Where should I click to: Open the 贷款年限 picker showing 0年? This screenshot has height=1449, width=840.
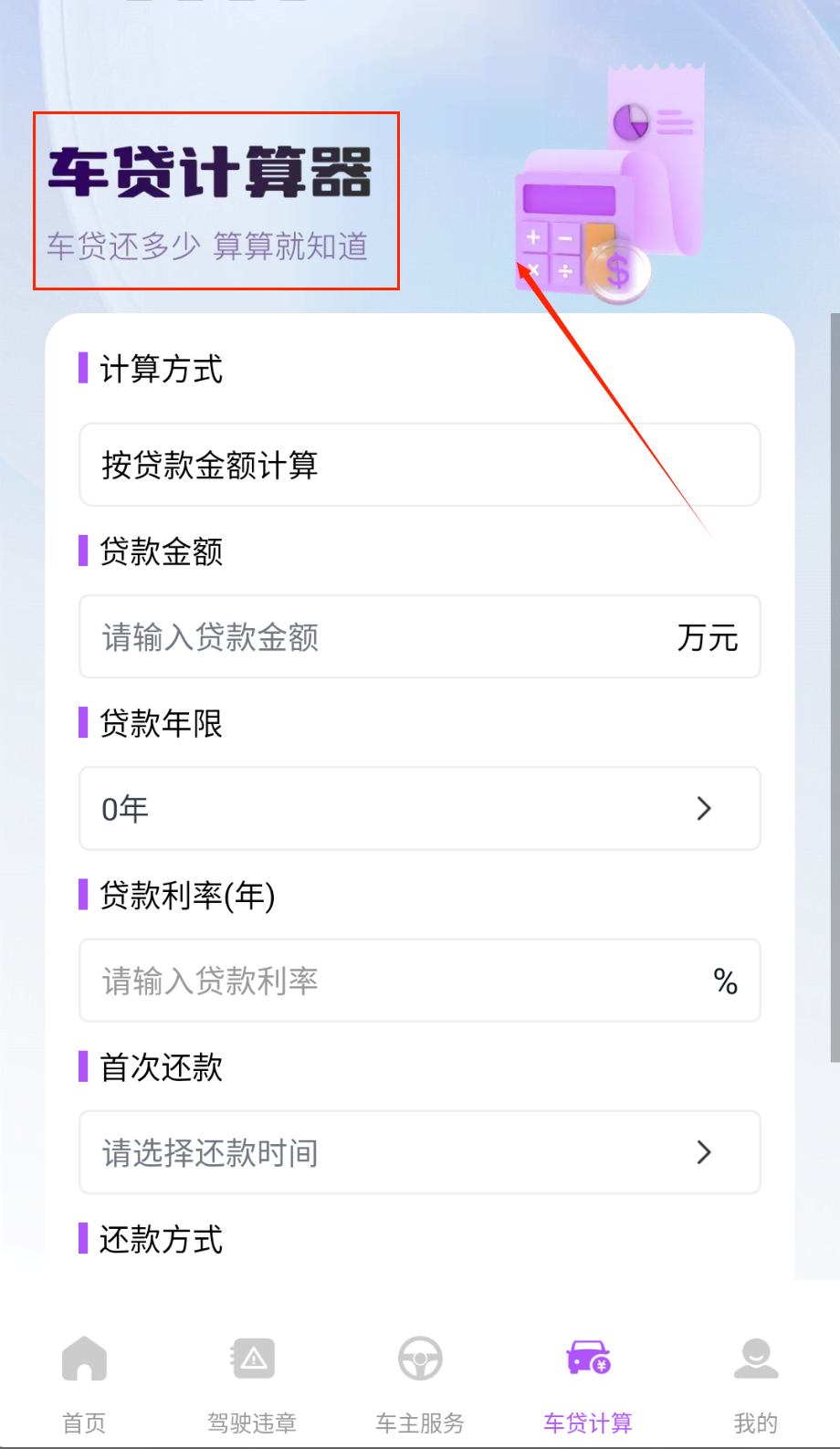point(419,809)
